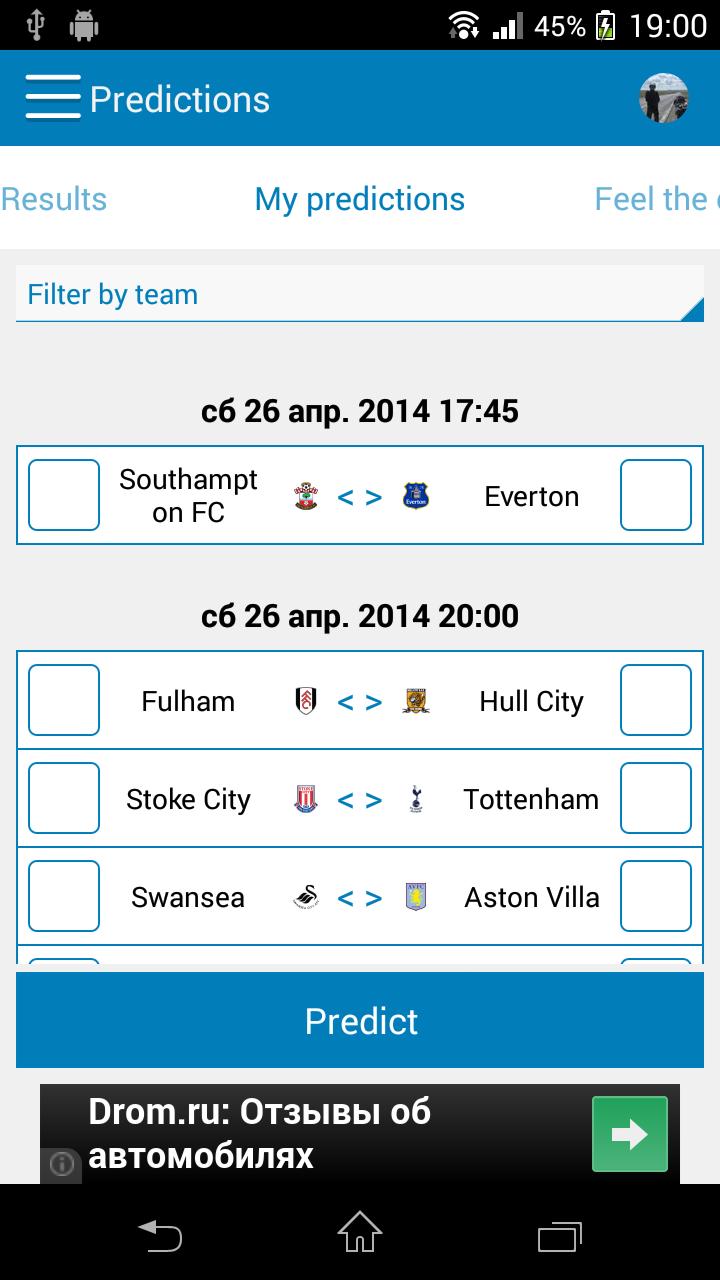Click the green arrow on the ad banner

click(629, 1133)
